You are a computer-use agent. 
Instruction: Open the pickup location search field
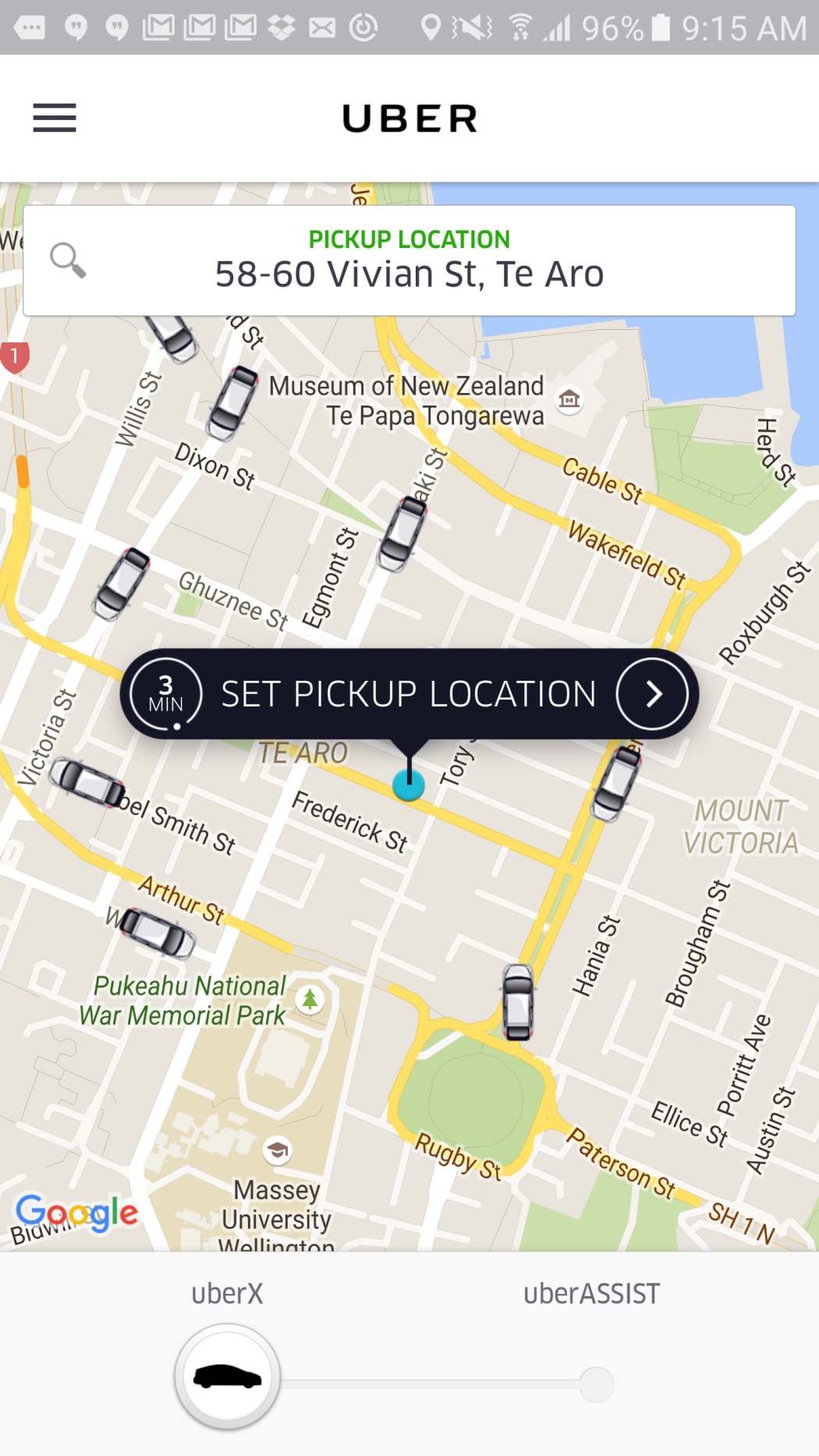[409, 260]
